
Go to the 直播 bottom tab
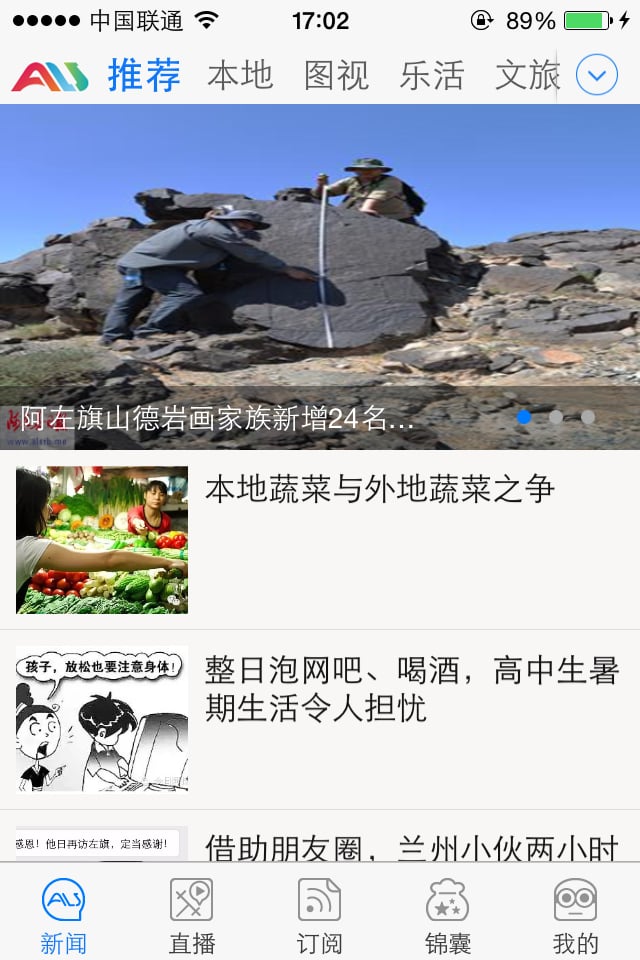coord(191,914)
